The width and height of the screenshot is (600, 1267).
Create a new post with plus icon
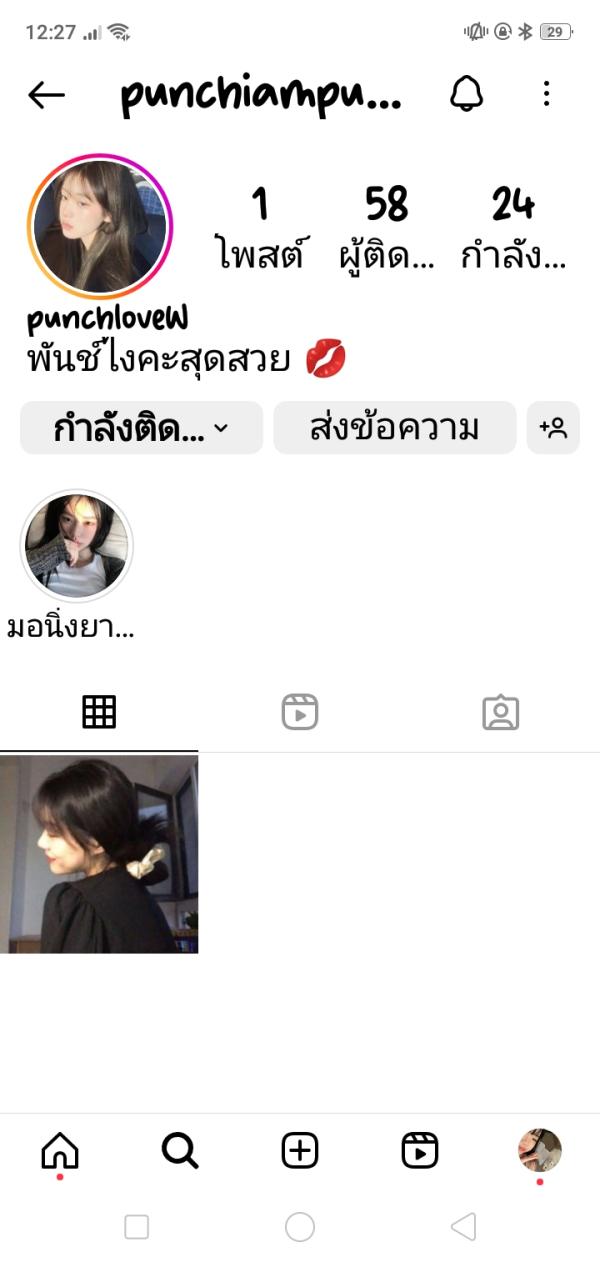click(300, 1151)
